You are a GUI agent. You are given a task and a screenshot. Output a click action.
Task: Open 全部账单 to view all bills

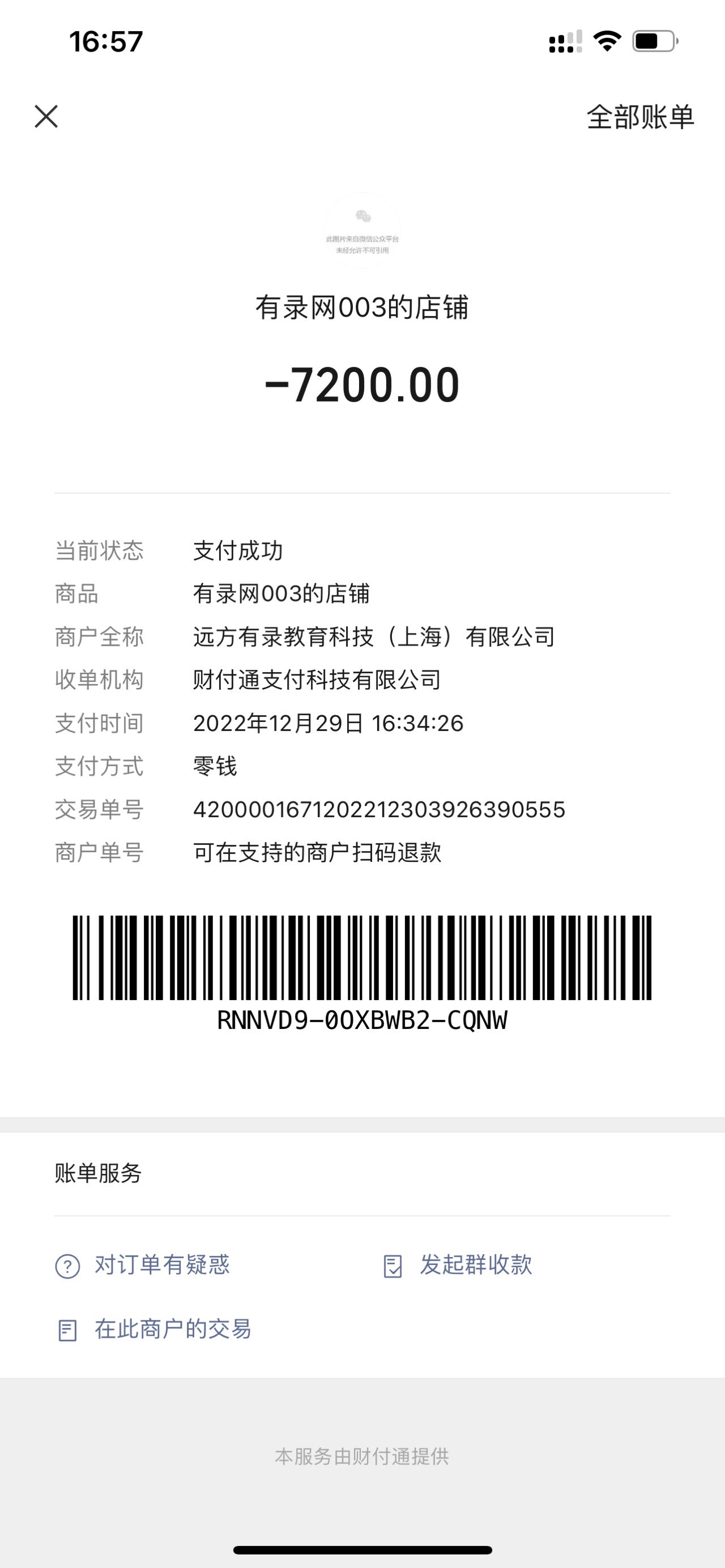[x=640, y=117]
